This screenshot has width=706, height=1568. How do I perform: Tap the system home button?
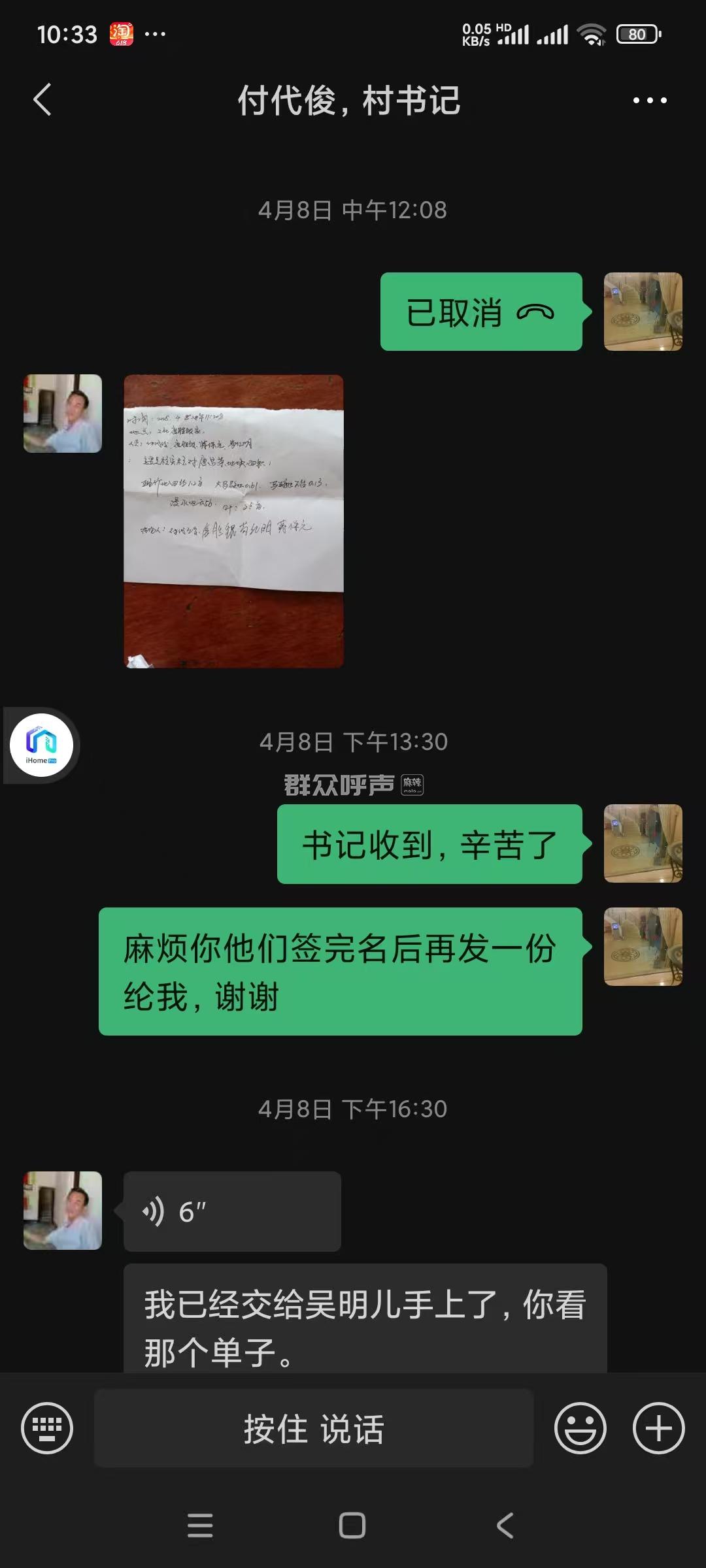[352, 1526]
